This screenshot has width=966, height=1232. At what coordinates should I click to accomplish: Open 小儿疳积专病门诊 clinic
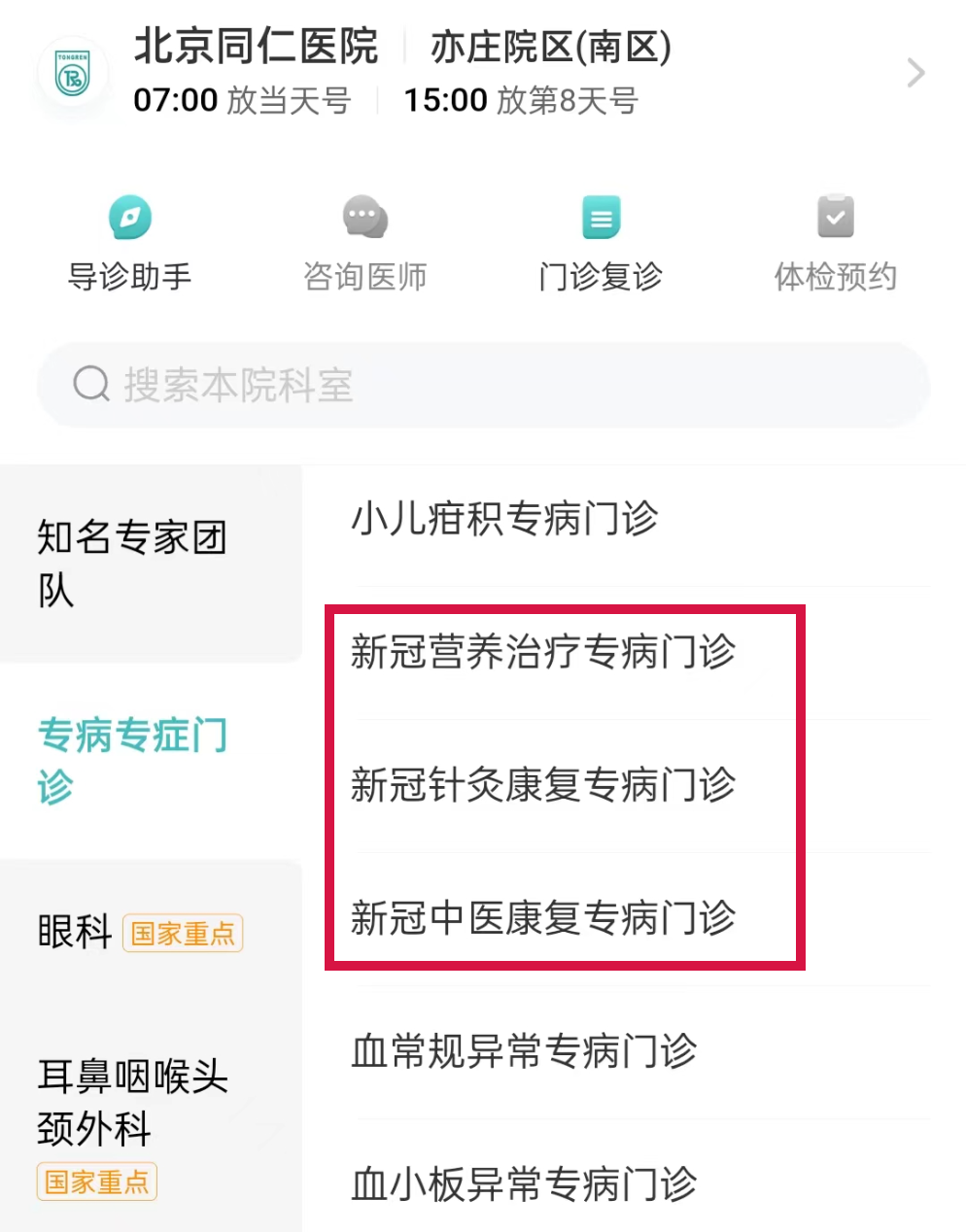tap(505, 518)
